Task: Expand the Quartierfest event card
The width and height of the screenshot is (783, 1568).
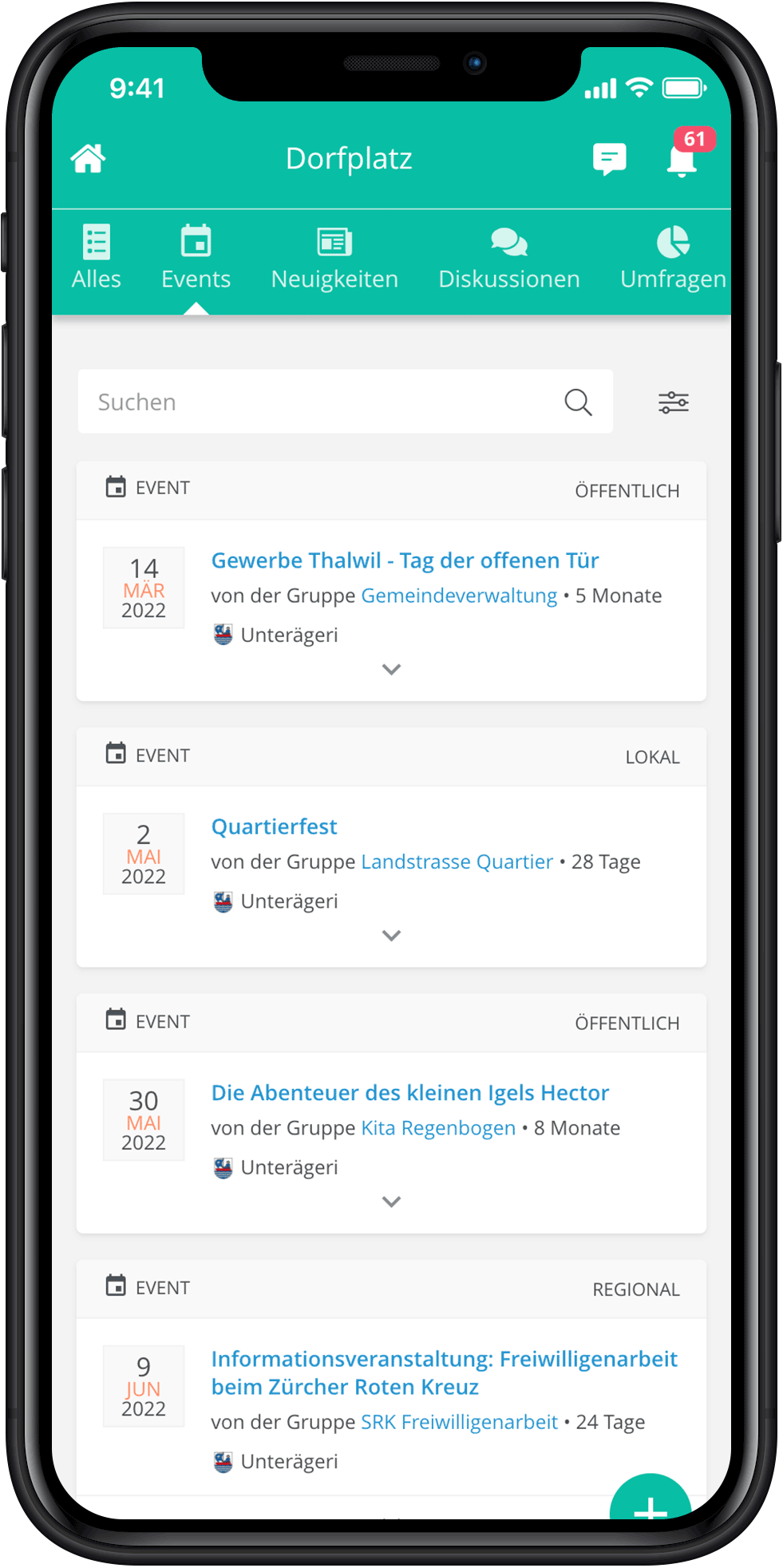Action: click(x=391, y=935)
